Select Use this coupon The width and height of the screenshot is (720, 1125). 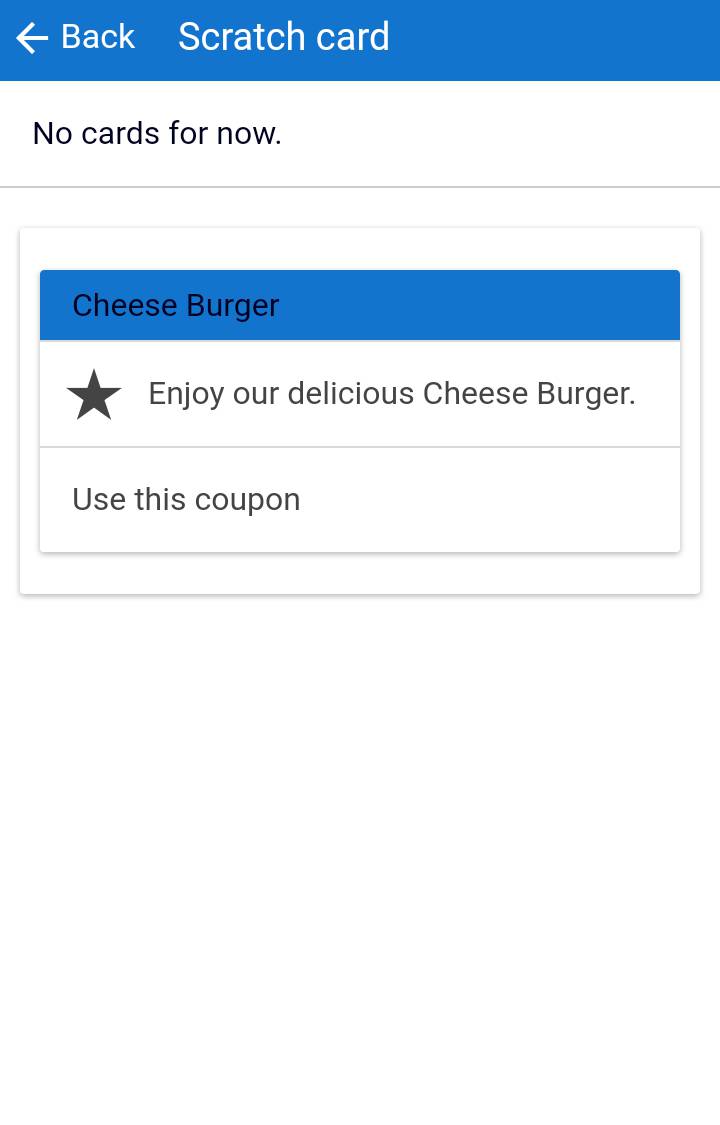click(x=187, y=499)
